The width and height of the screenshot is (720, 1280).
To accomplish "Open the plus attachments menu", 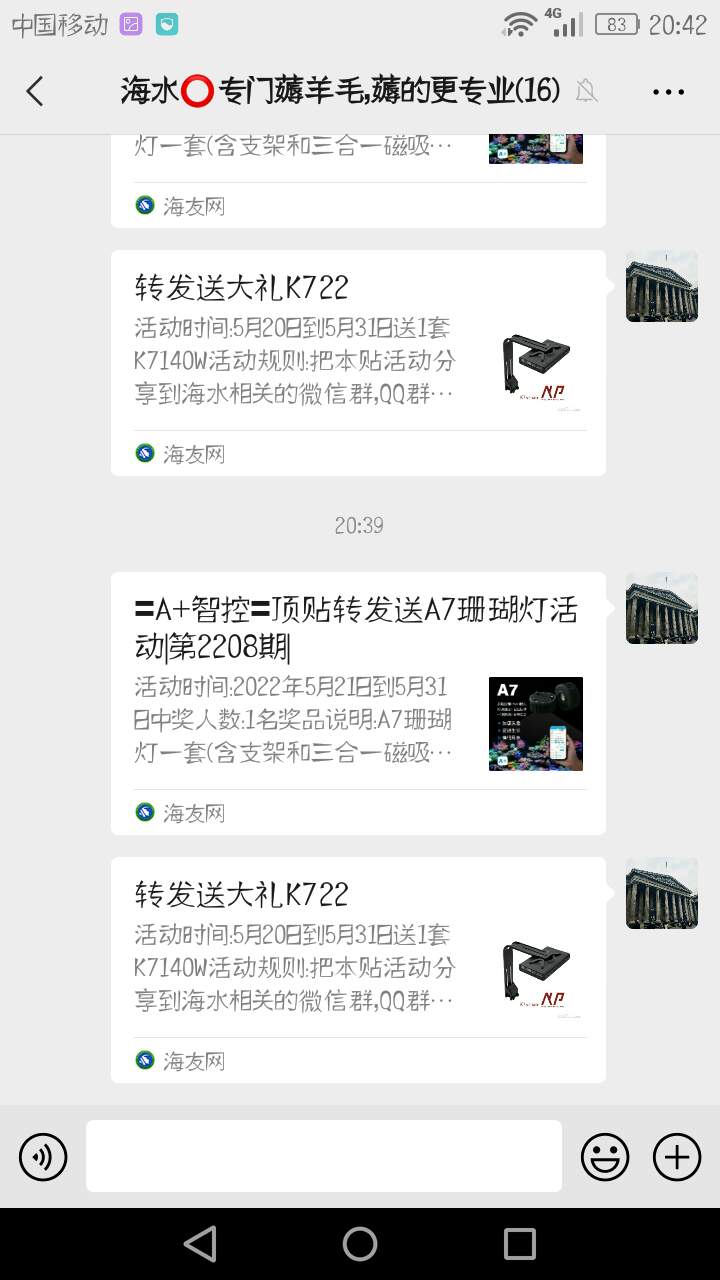I will (677, 1157).
